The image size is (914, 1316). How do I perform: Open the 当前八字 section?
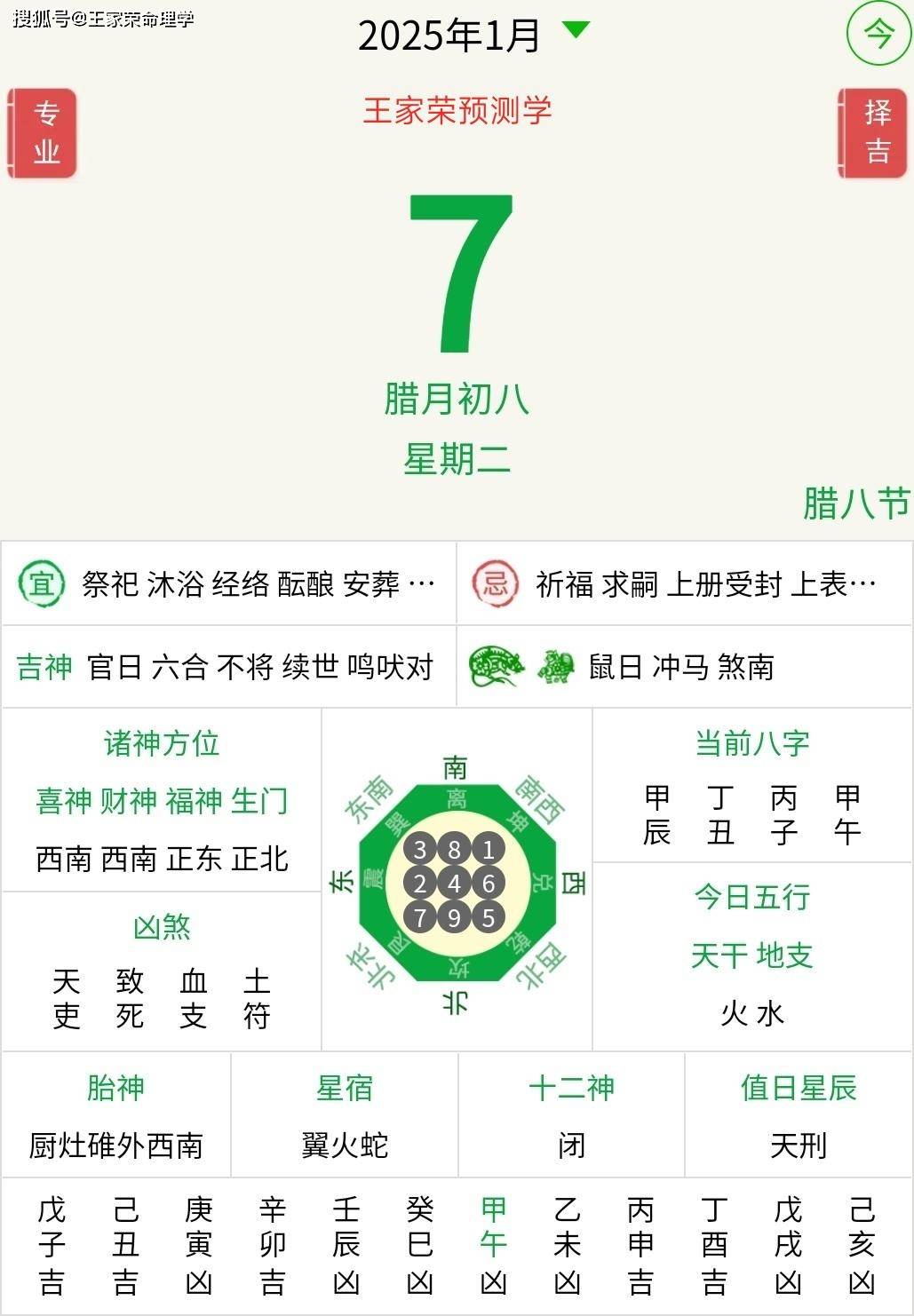[751, 786]
